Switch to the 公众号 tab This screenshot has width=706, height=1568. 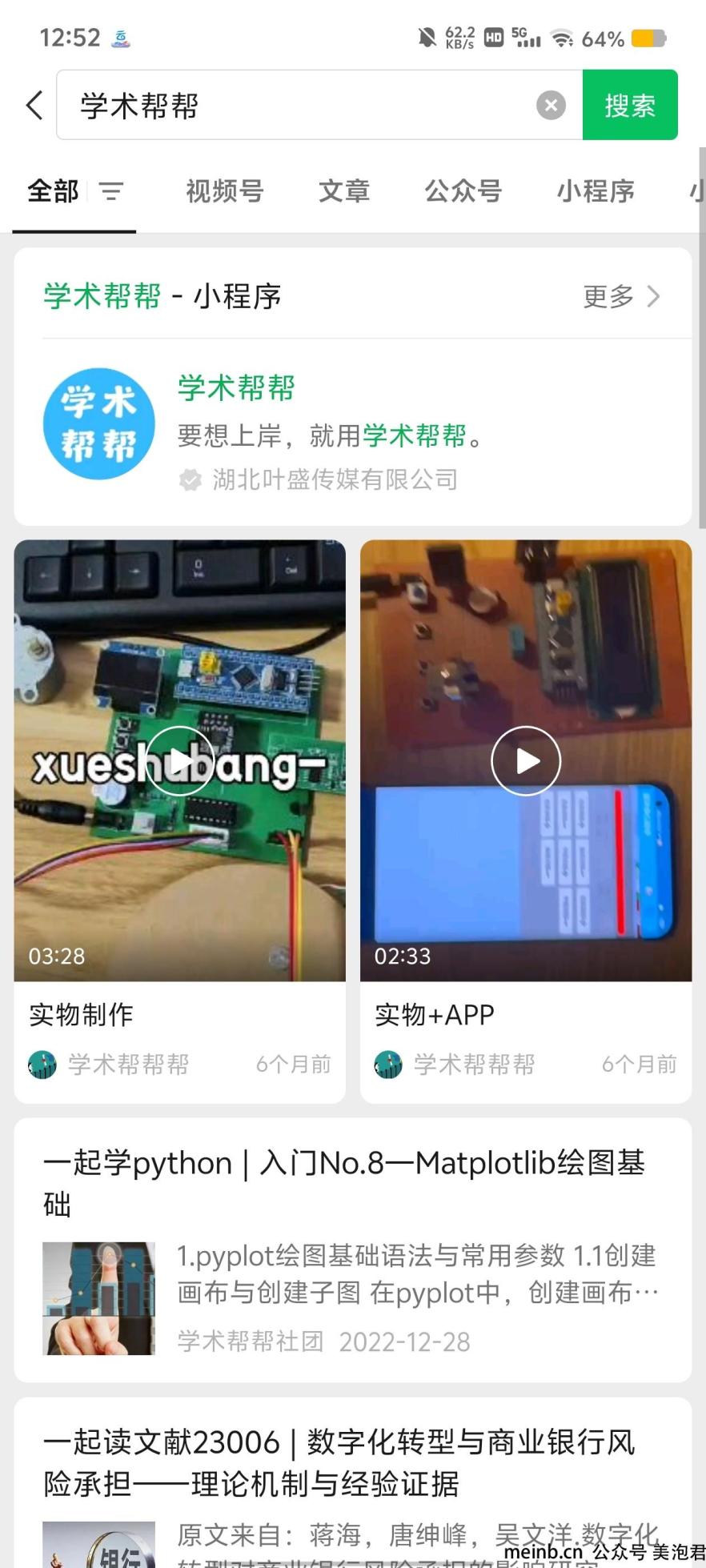[463, 191]
